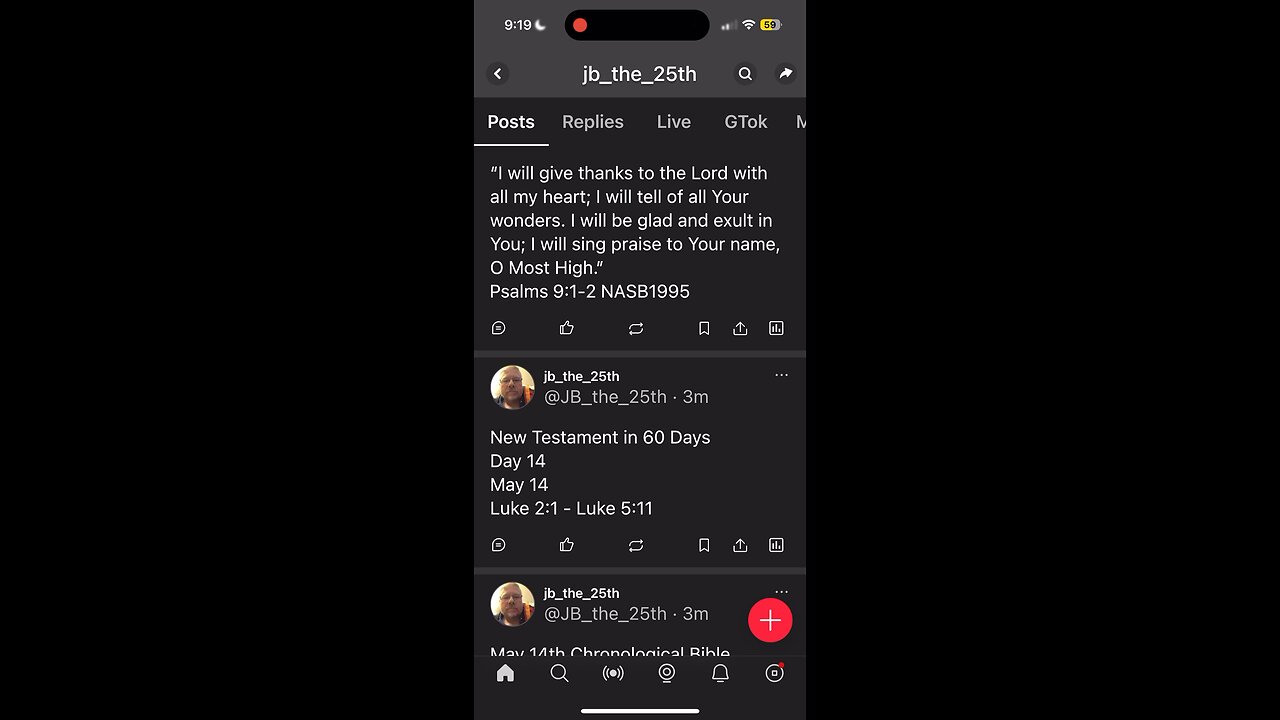1280x720 pixels.
Task: Share the New Testament in 60 Days post
Action: 740,545
